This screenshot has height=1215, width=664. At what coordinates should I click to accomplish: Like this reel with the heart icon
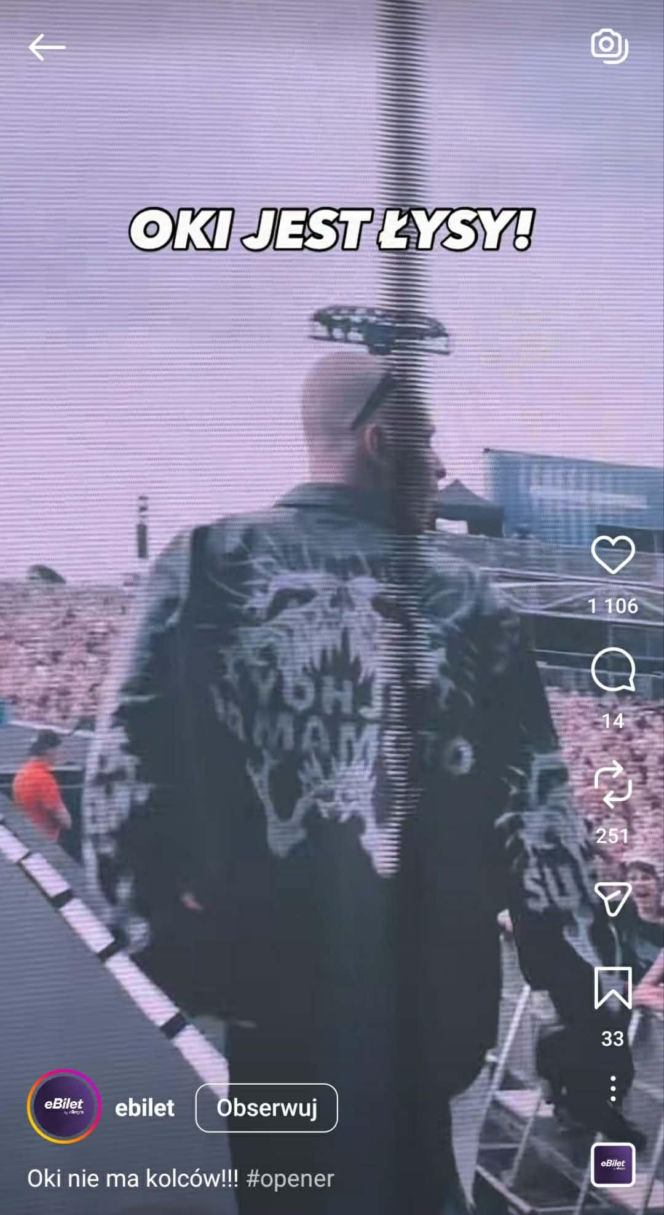[x=613, y=555]
